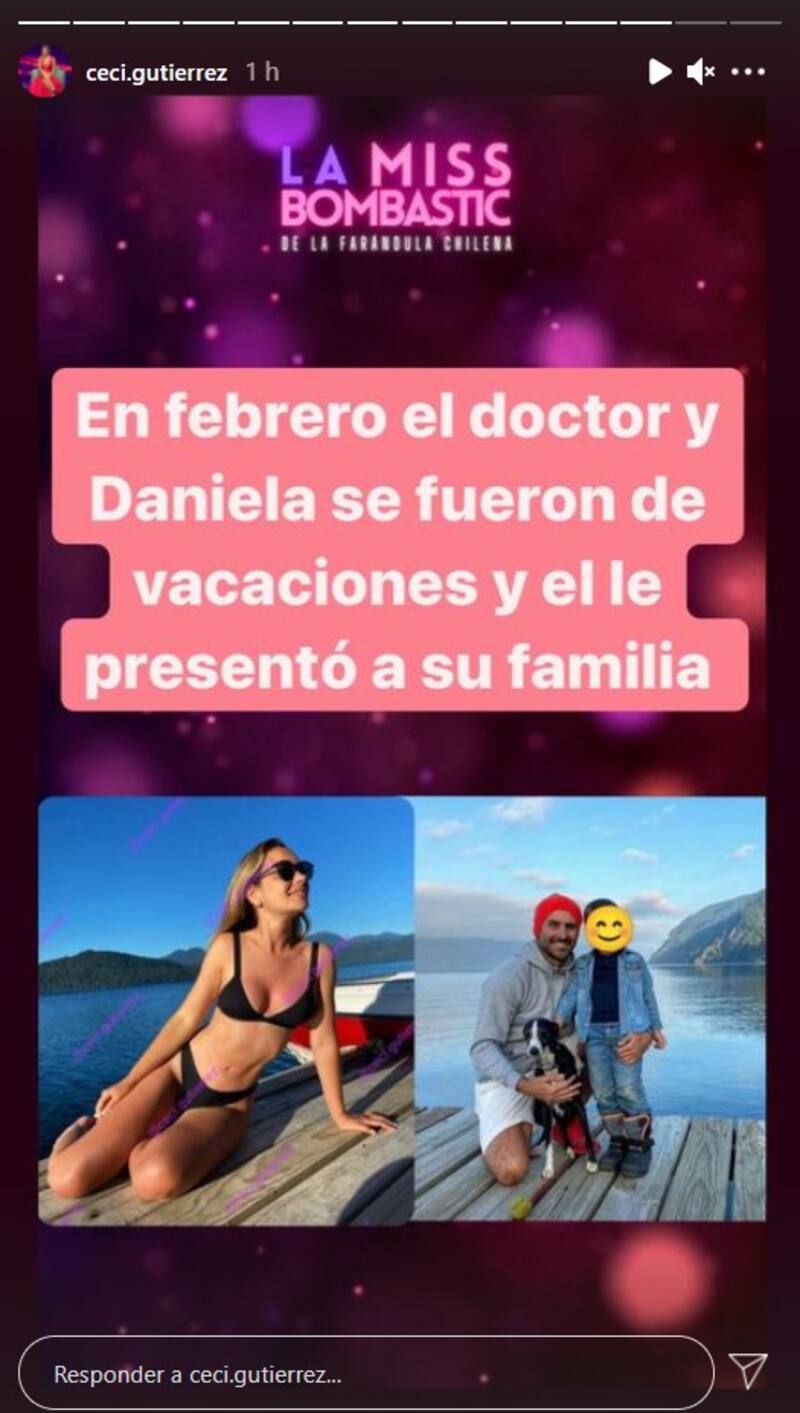Share story via paper plane icon
The height and width of the screenshot is (1413, 800).
pos(747,1371)
